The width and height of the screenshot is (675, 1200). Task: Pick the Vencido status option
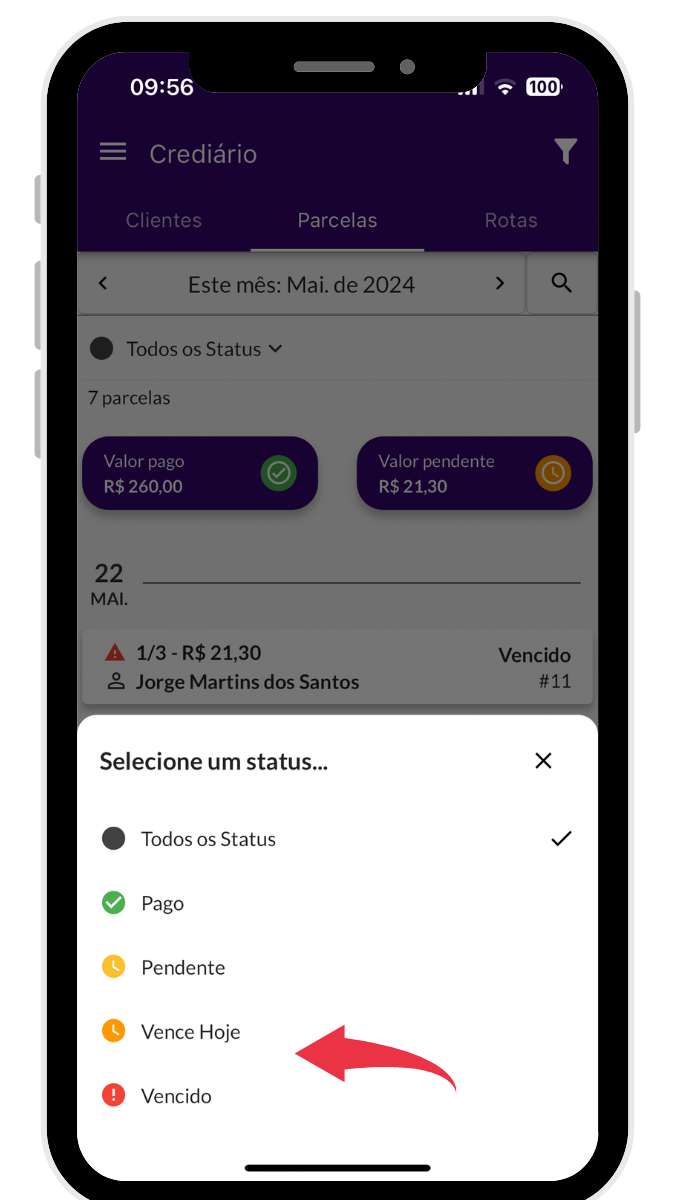pyautogui.click(x=176, y=1096)
